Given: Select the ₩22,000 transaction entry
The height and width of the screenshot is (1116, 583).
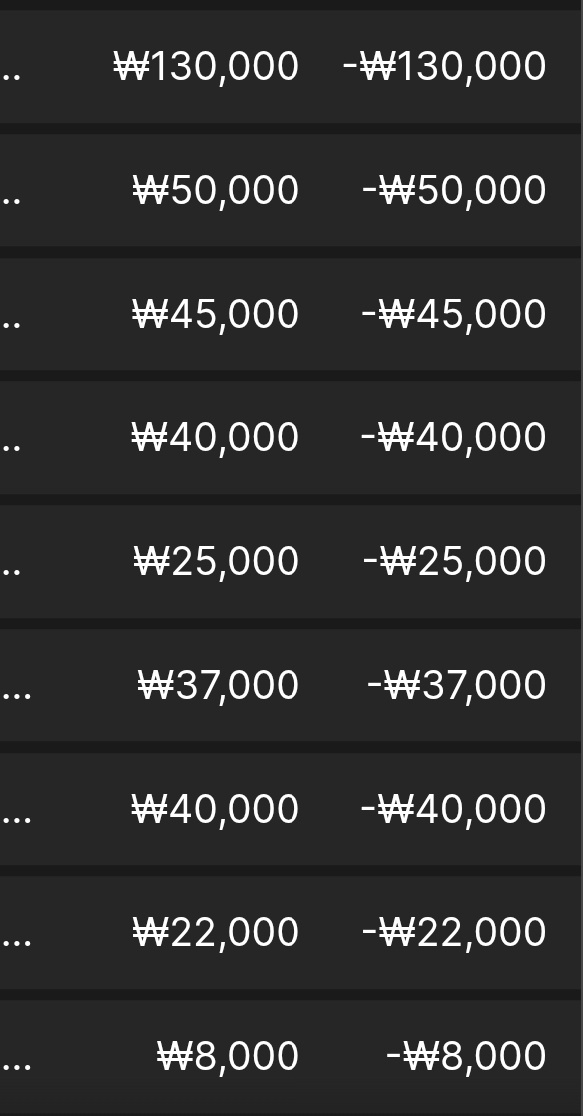Looking at the screenshot, I should tap(290, 932).
